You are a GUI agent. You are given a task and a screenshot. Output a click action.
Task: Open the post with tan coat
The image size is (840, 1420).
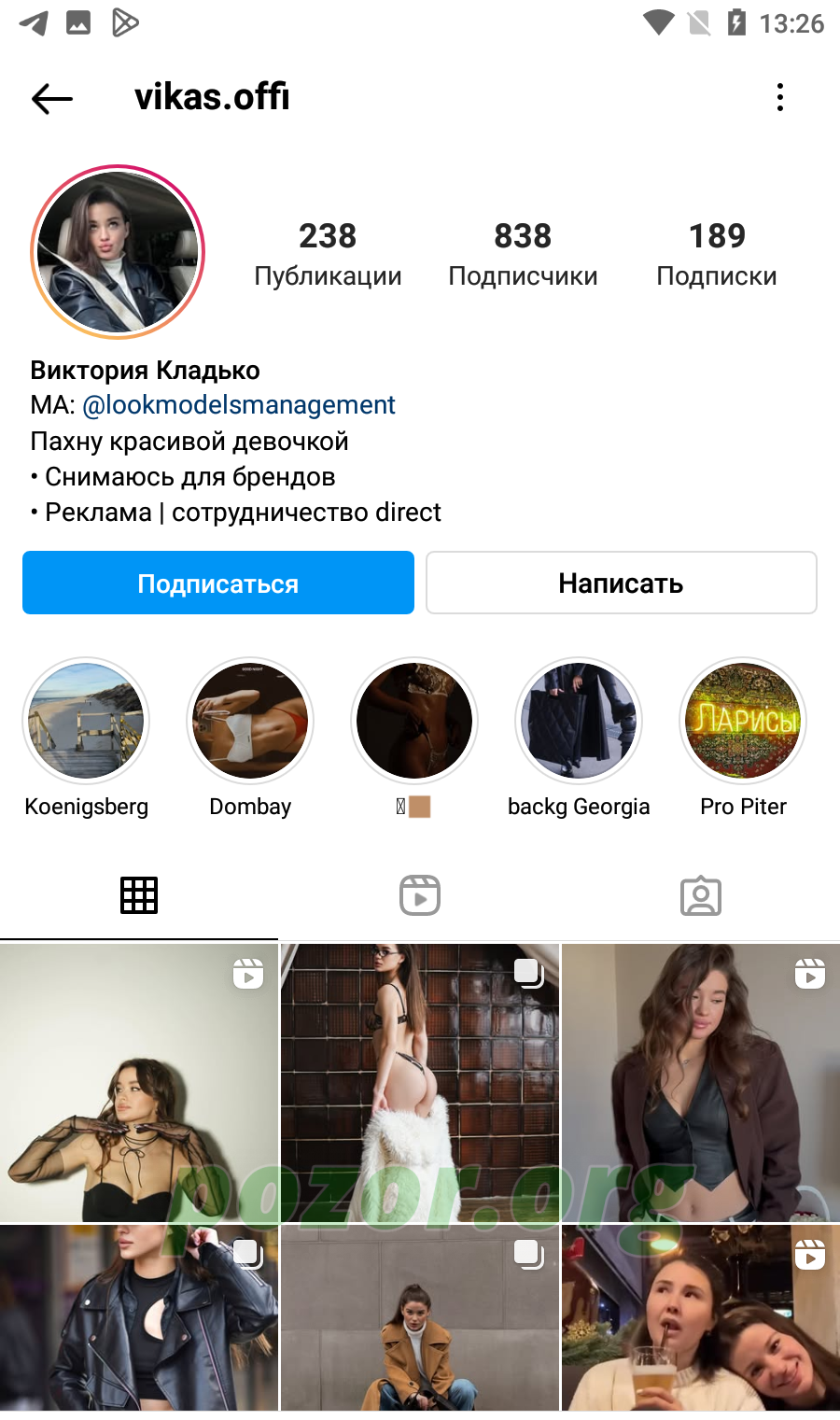[x=420, y=1317]
